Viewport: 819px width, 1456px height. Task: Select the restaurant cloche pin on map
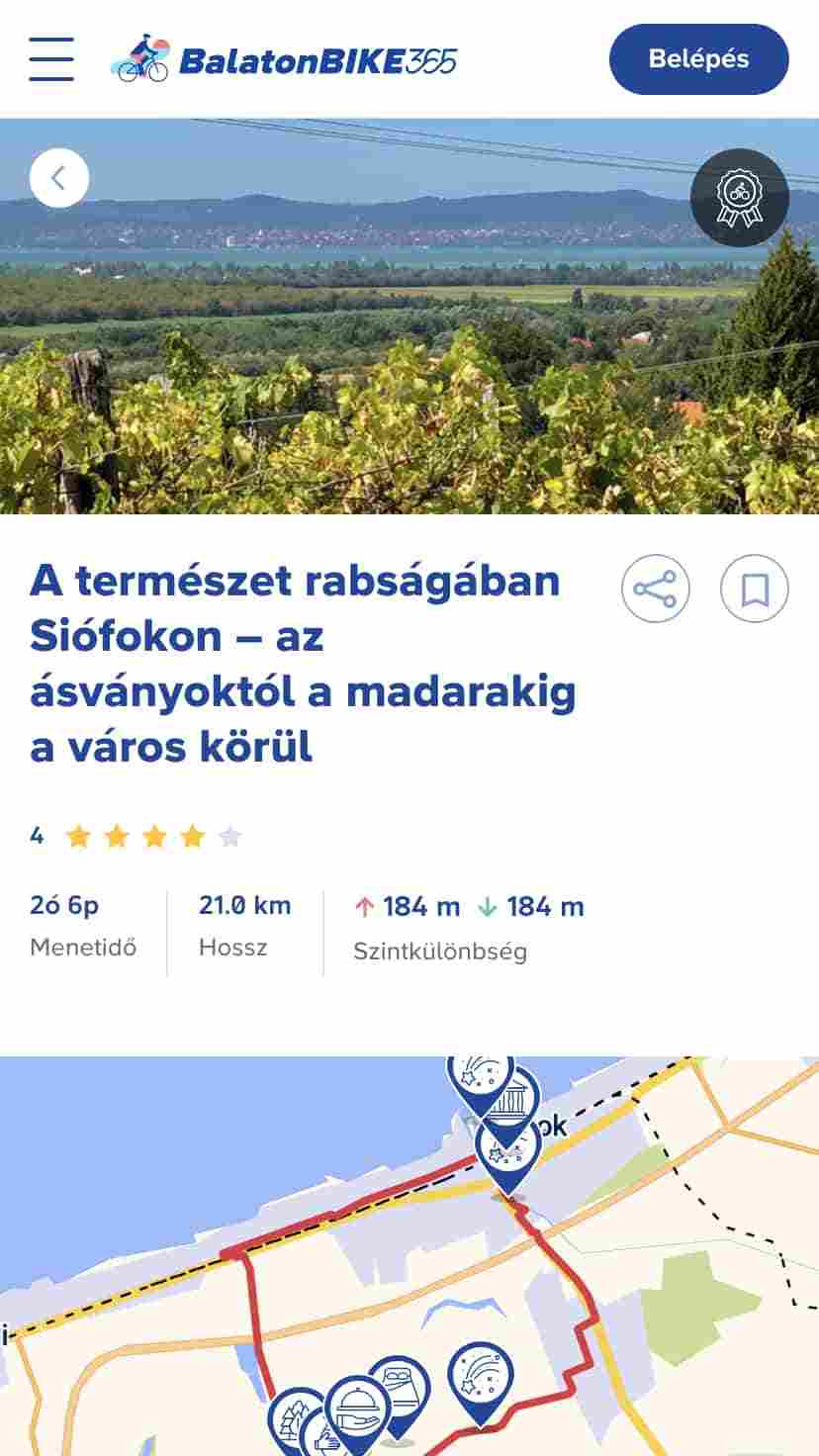[358, 1407]
